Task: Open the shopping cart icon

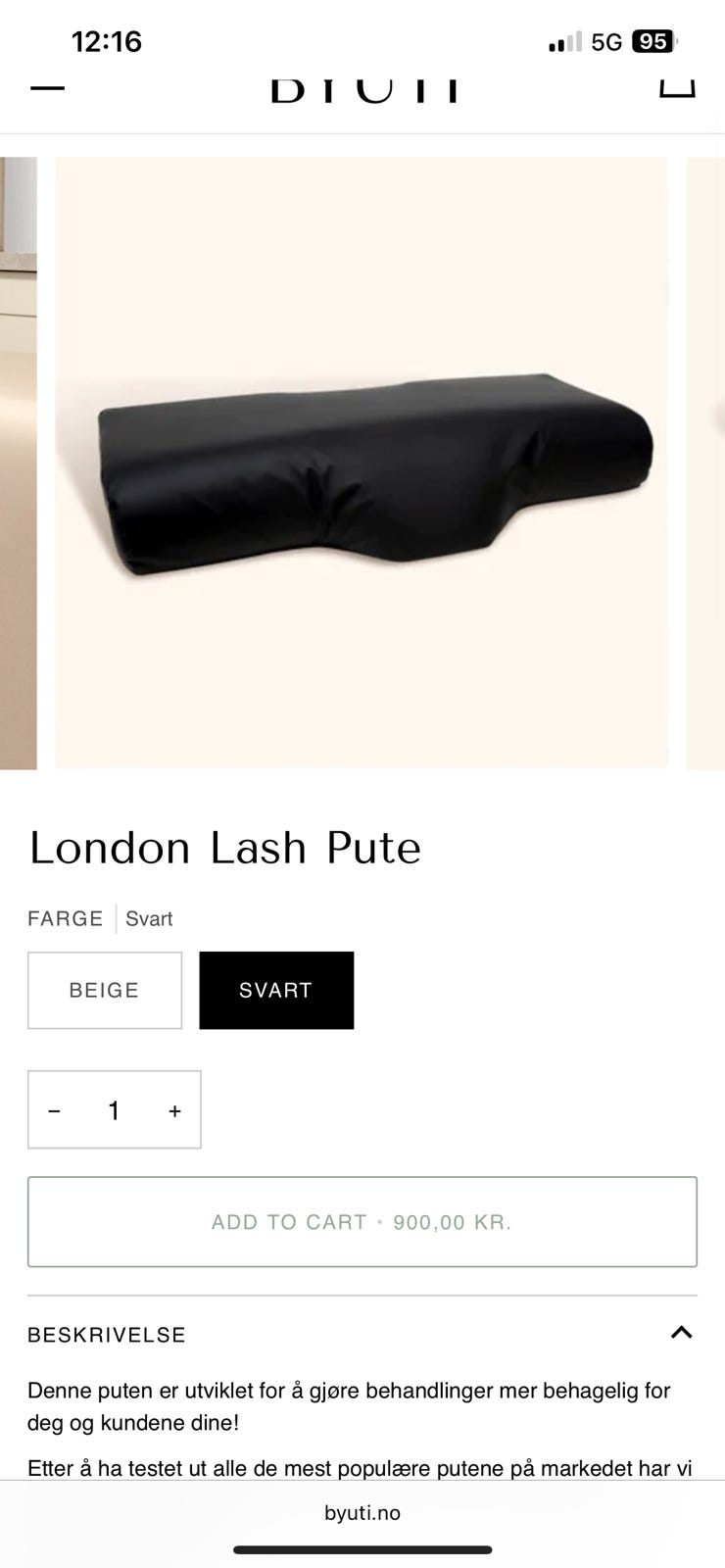Action: [677, 86]
